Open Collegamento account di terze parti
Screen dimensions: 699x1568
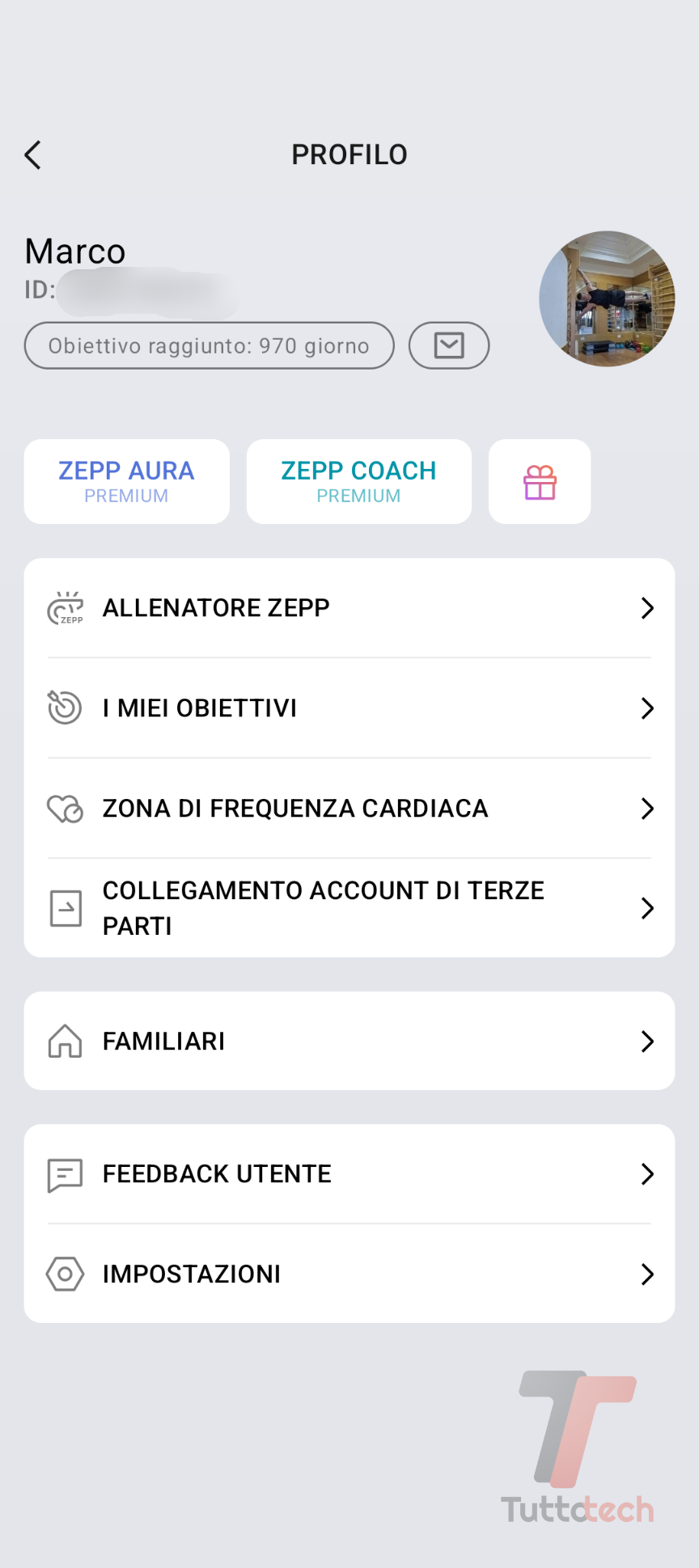(x=349, y=908)
